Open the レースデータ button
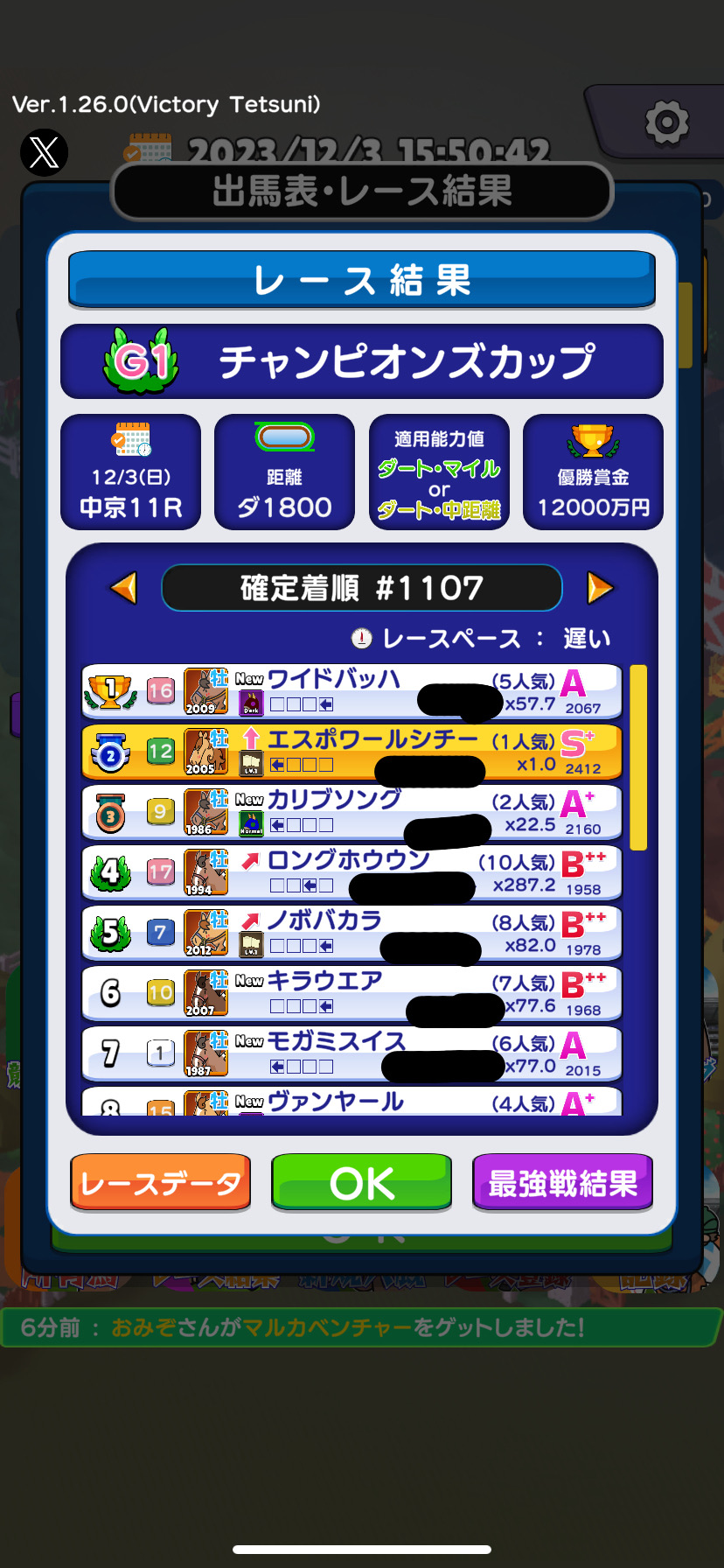Viewport: 724px width, 1568px height. point(161,1183)
